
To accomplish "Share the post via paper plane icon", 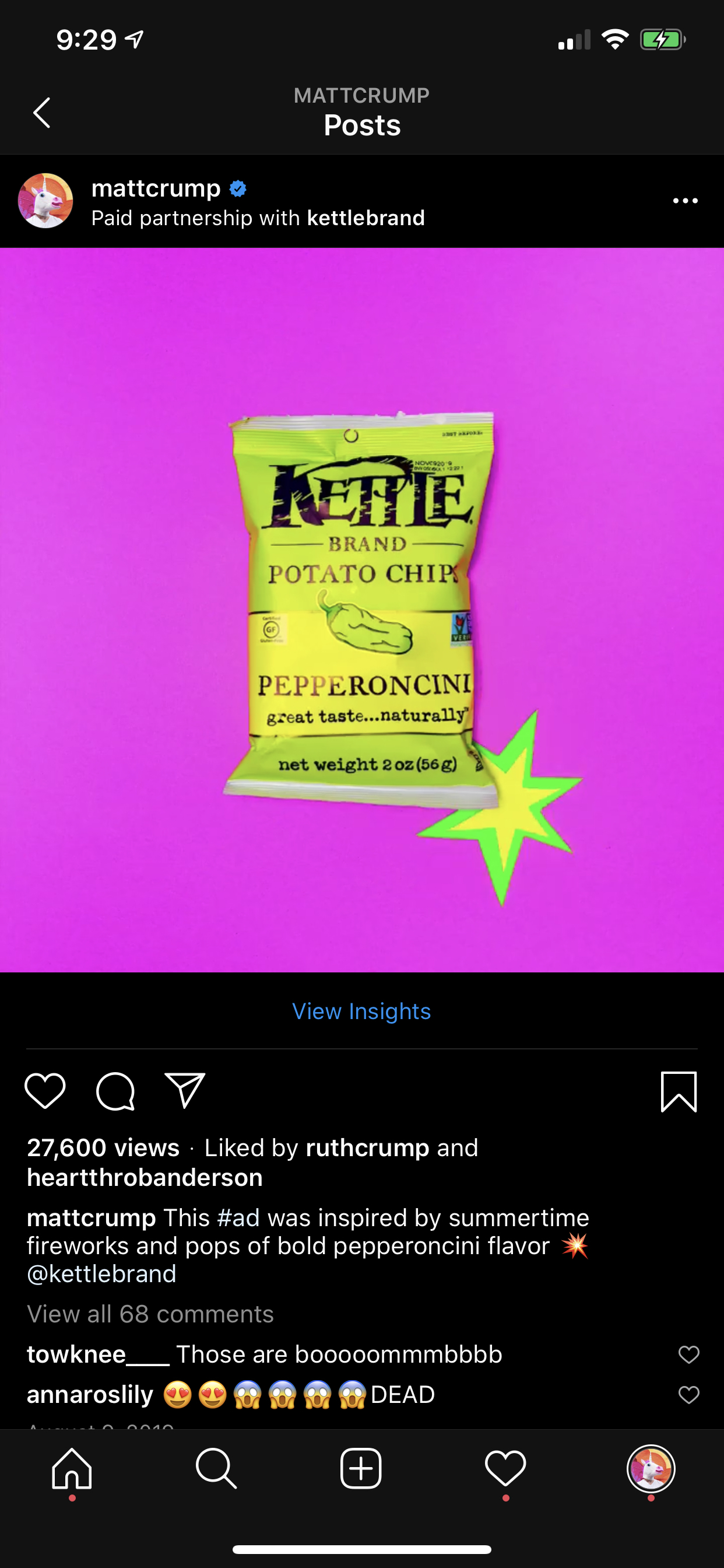I will (185, 1091).
